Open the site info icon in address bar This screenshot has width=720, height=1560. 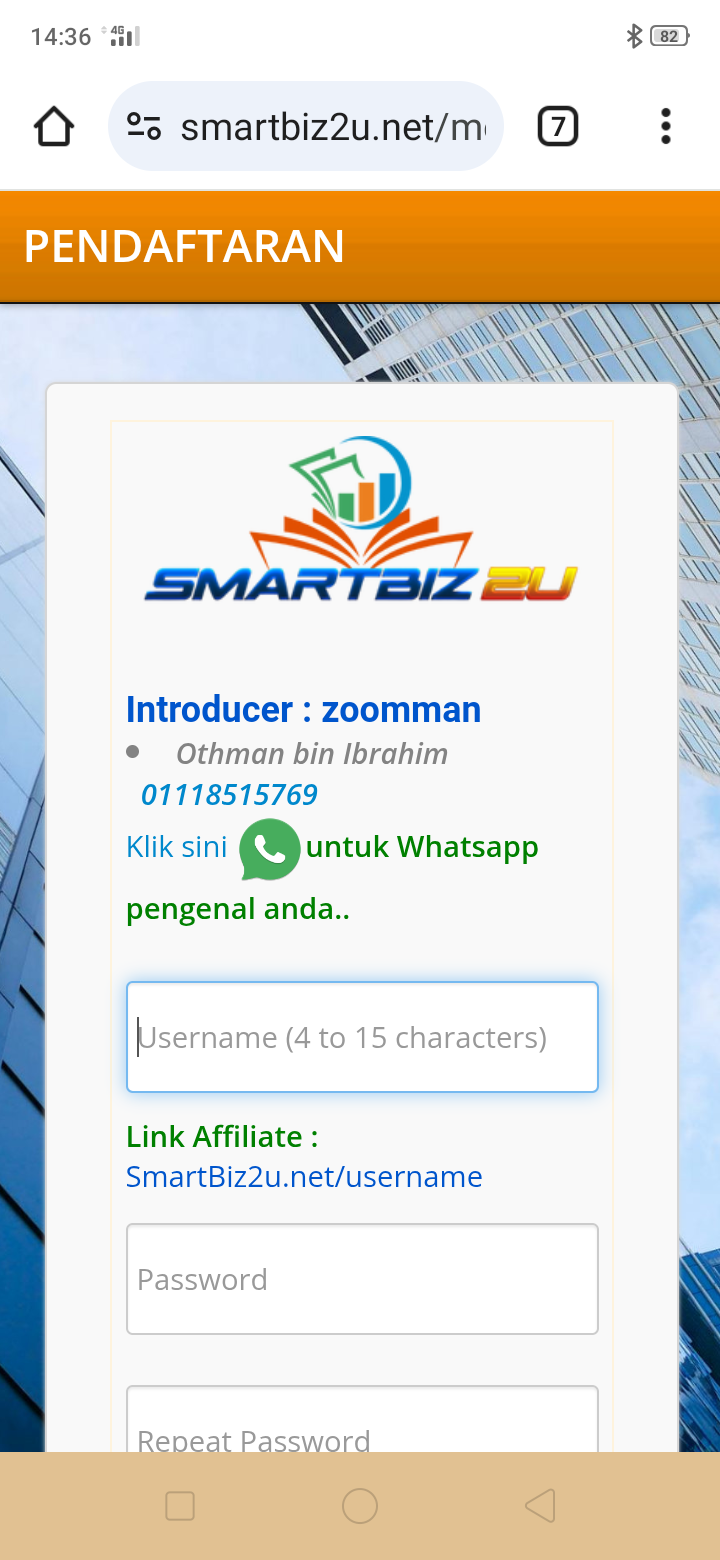pos(144,127)
